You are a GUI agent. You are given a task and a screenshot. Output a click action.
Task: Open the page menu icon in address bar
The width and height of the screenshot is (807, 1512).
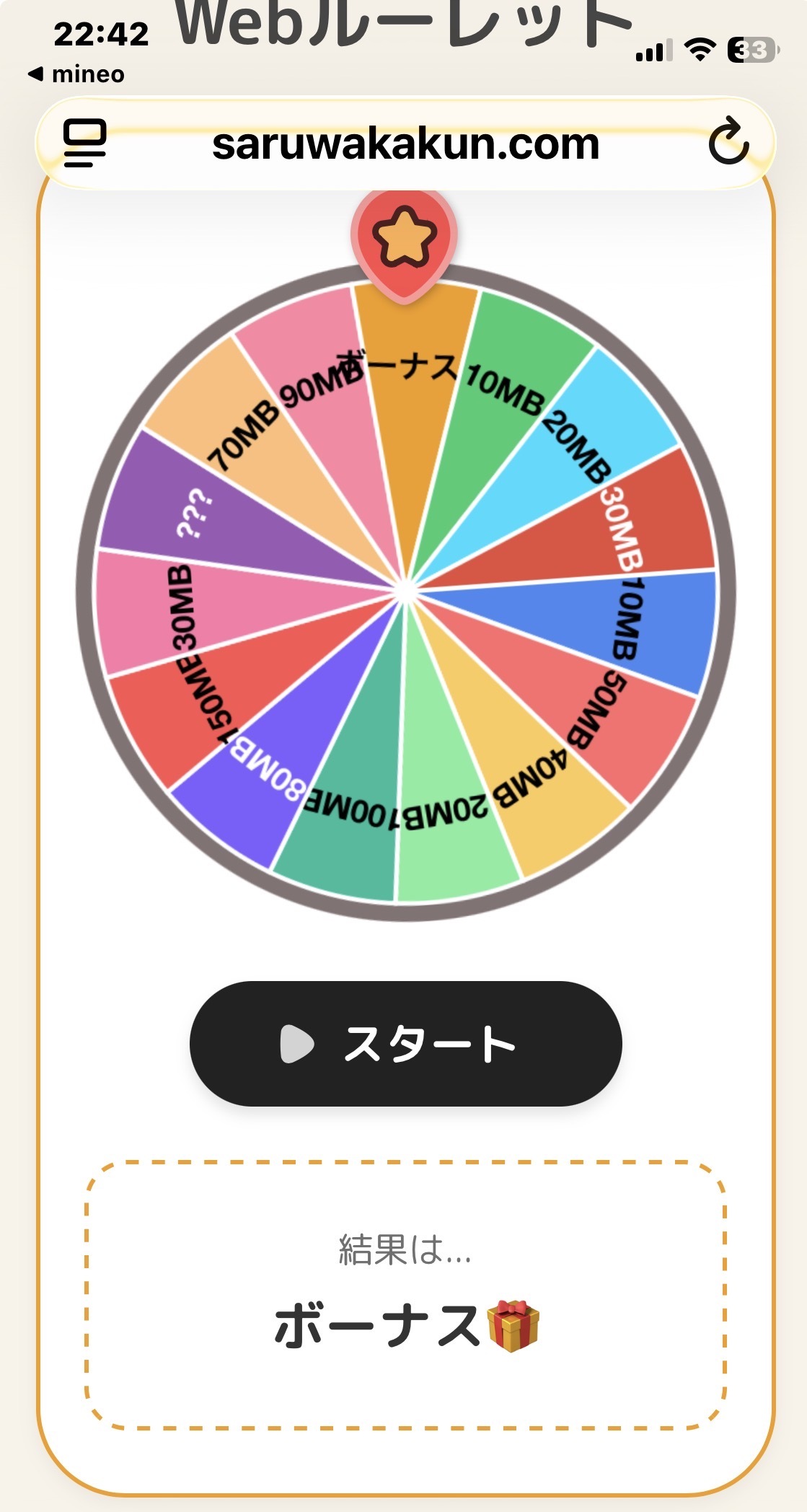[85, 142]
